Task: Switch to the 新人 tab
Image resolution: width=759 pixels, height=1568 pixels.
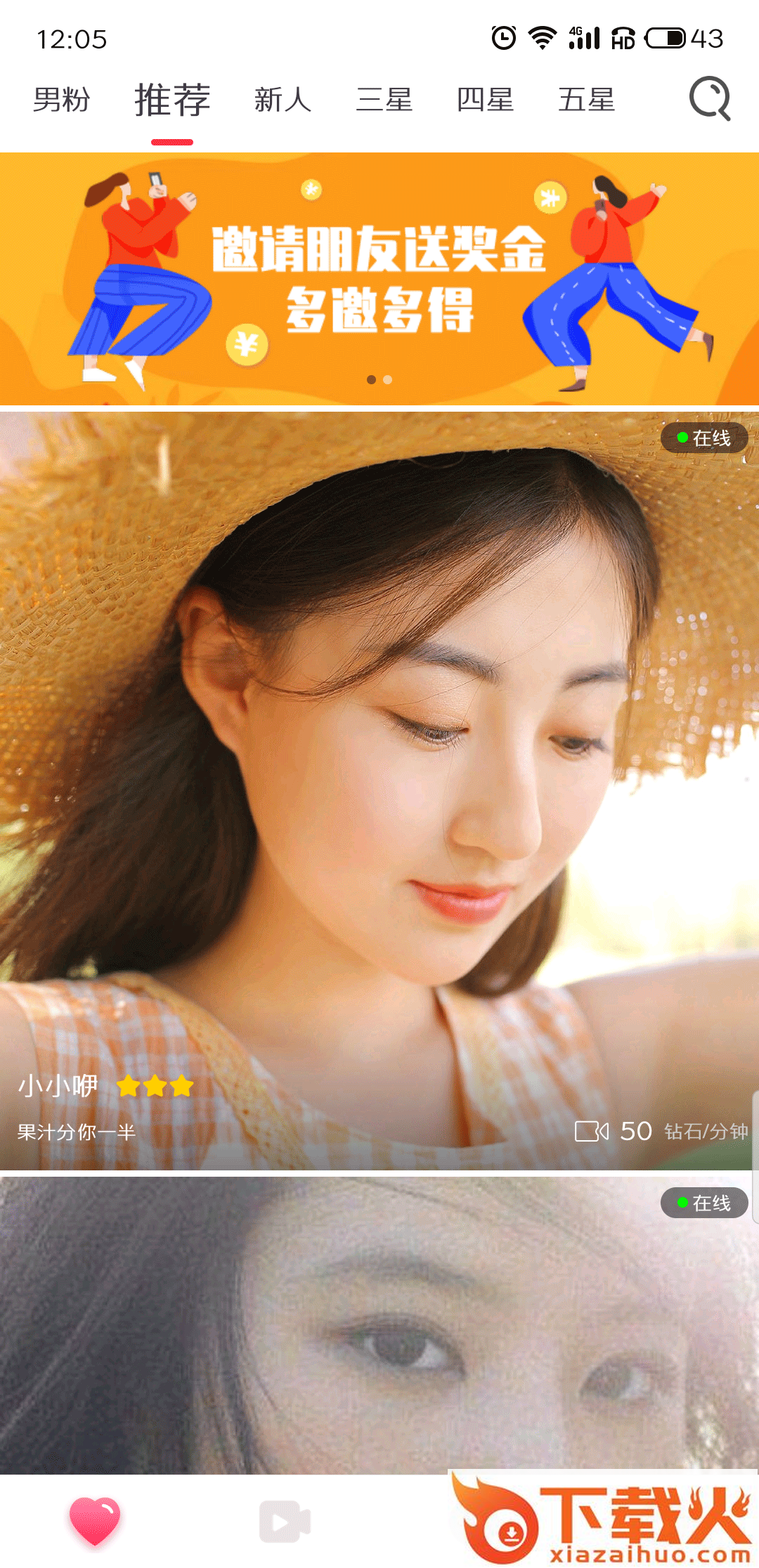Action: pos(283,100)
